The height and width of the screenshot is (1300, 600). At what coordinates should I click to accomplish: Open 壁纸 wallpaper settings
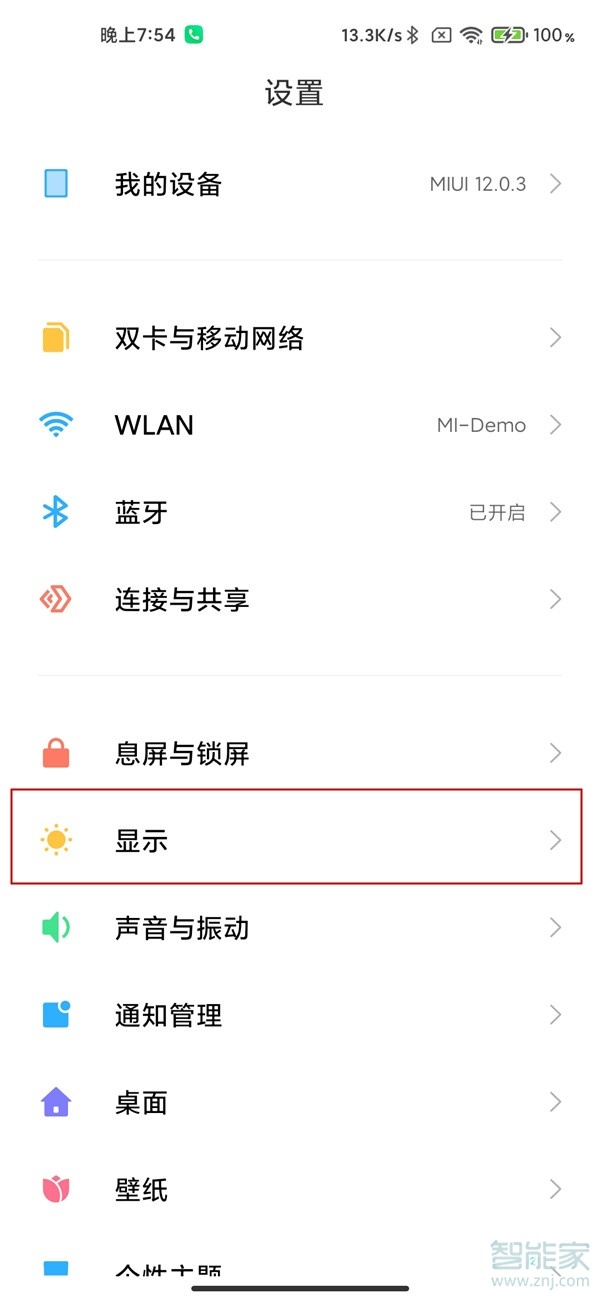pyautogui.click(x=300, y=1189)
